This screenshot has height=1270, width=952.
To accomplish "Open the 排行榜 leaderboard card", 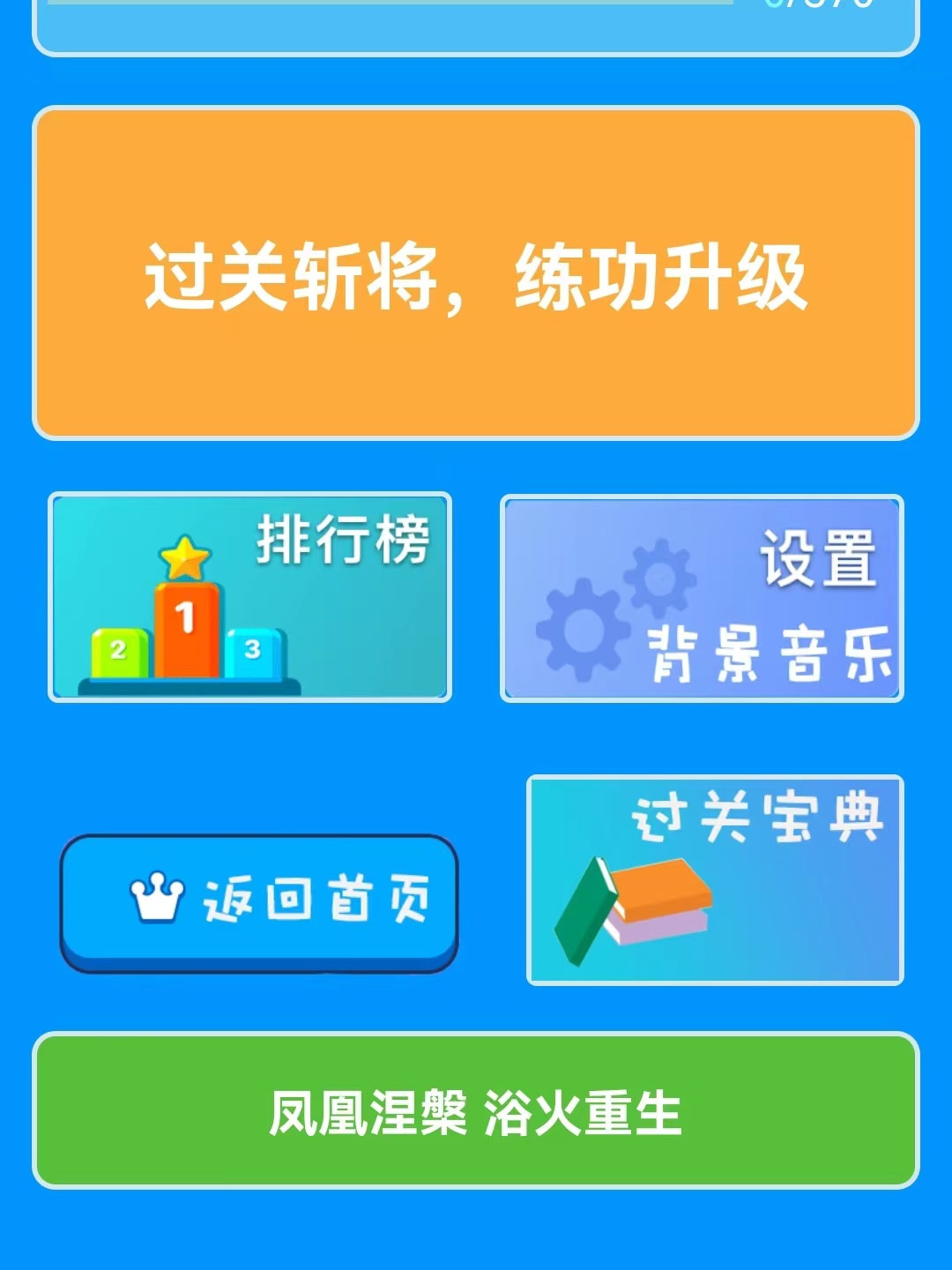I will click(x=250, y=597).
